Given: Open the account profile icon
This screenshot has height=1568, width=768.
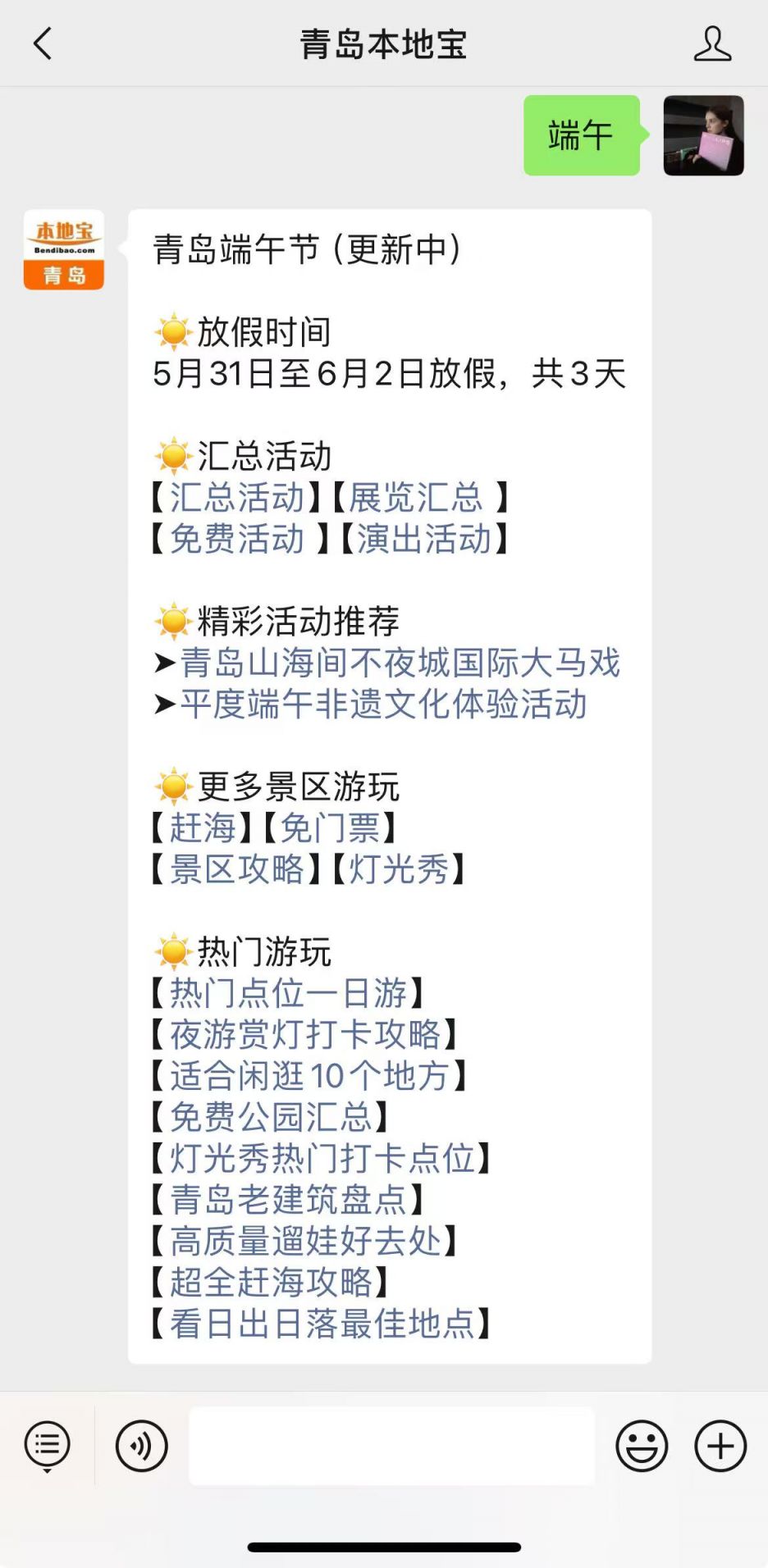Looking at the screenshot, I should pos(712,43).
